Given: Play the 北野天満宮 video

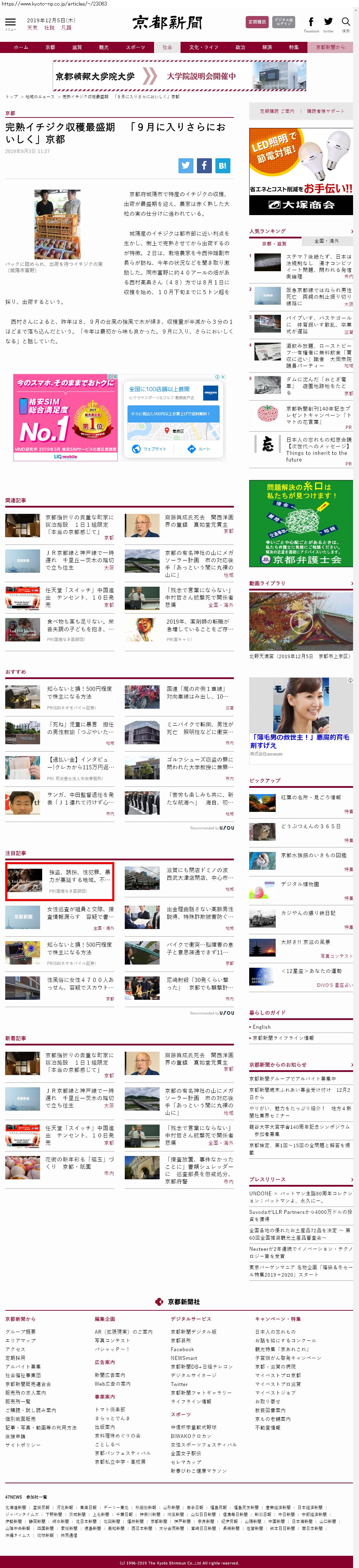Looking at the screenshot, I should (x=300, y=622).
